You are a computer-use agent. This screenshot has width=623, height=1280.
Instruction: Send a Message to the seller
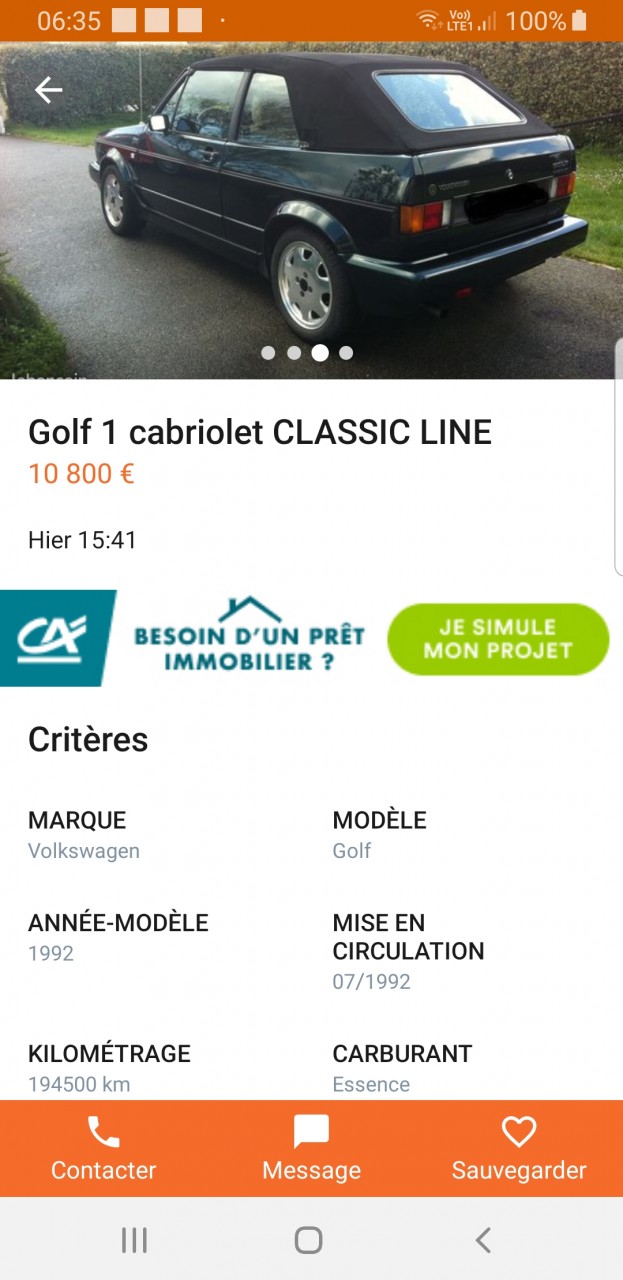[x=311, y=1148]
